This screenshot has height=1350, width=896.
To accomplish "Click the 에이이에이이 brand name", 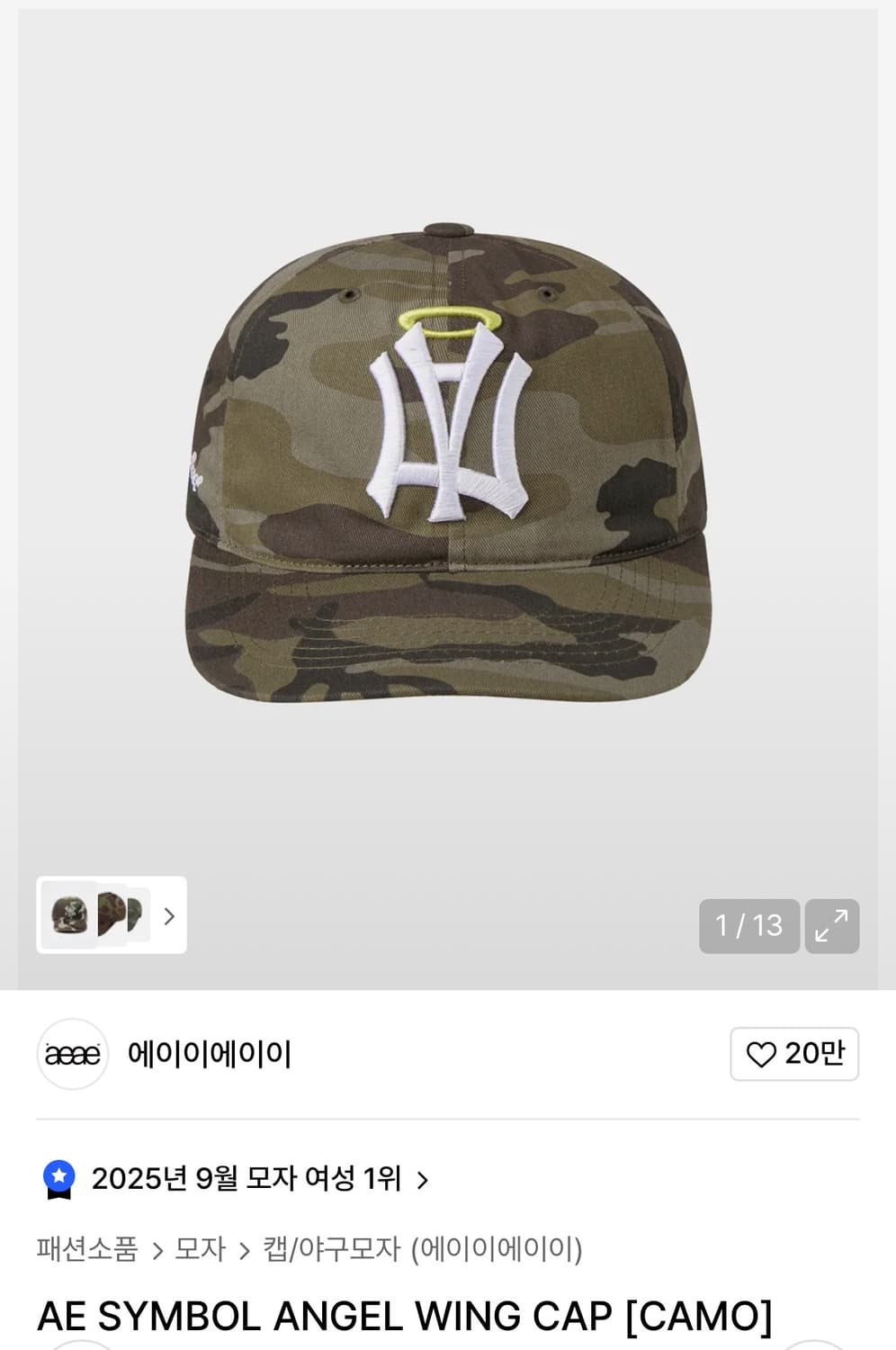I will tap(211, 1054).
